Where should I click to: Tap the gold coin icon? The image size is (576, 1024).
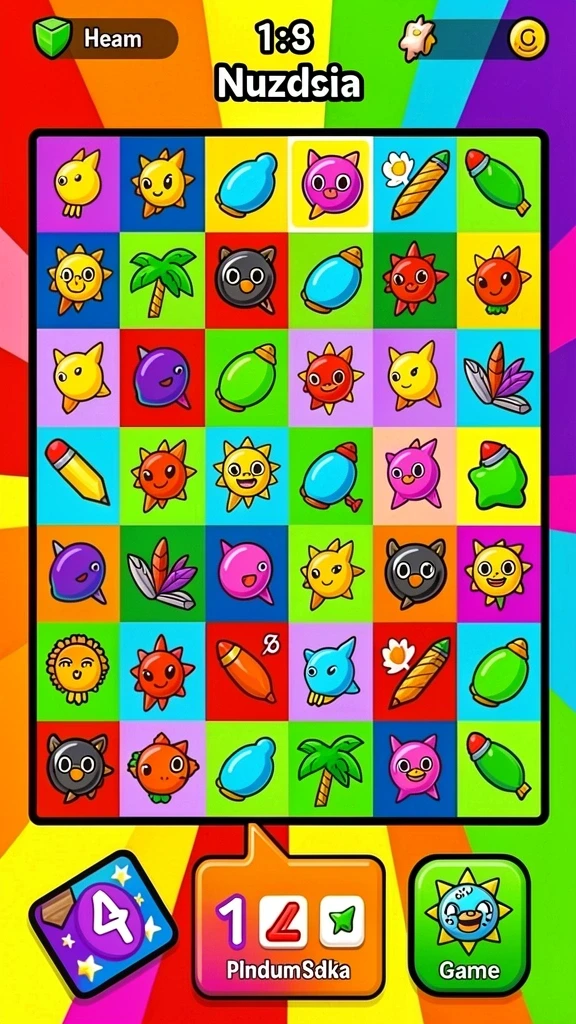click(528, 38)
